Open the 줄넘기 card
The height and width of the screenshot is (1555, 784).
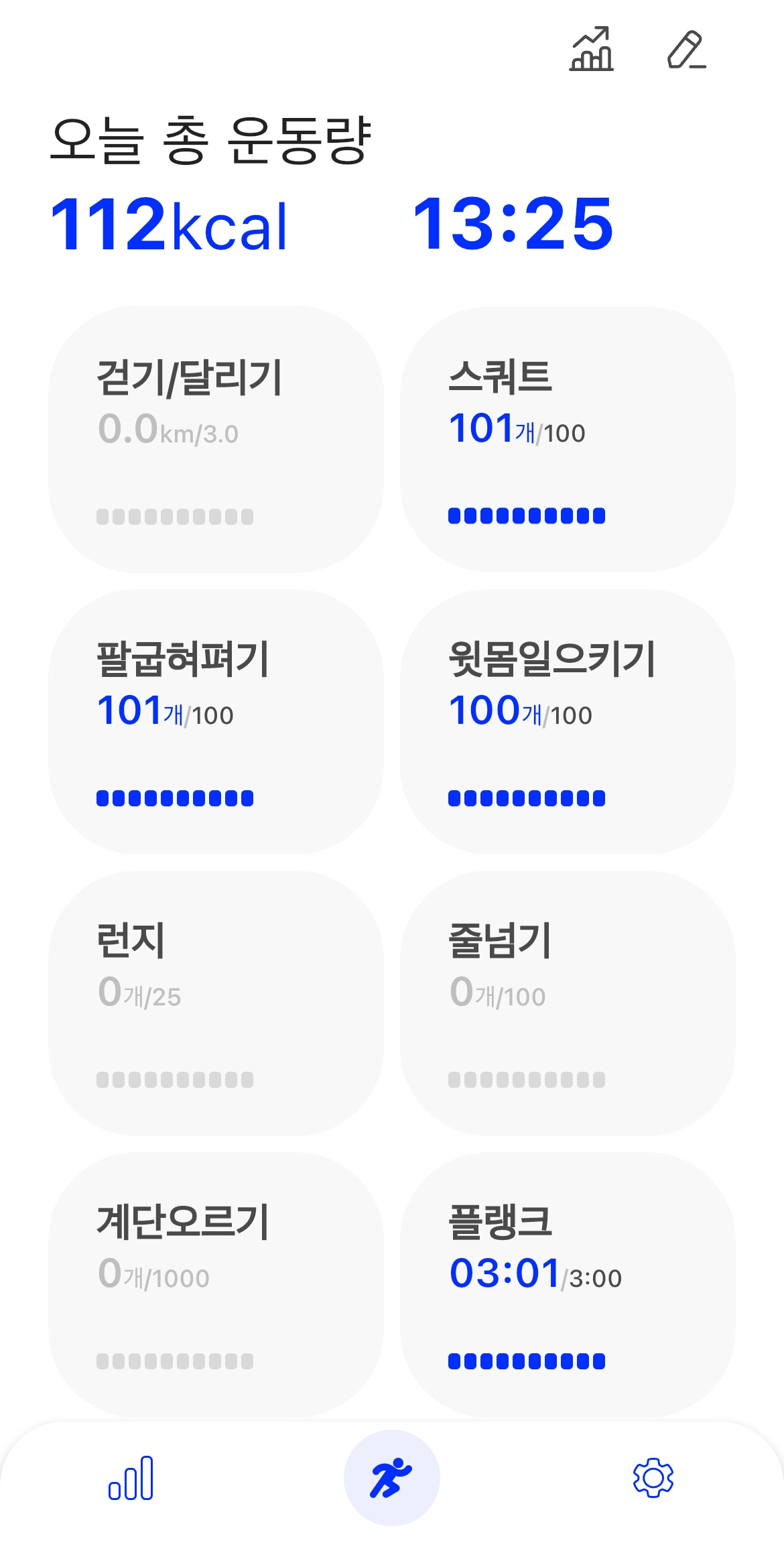pos(568,1003)
